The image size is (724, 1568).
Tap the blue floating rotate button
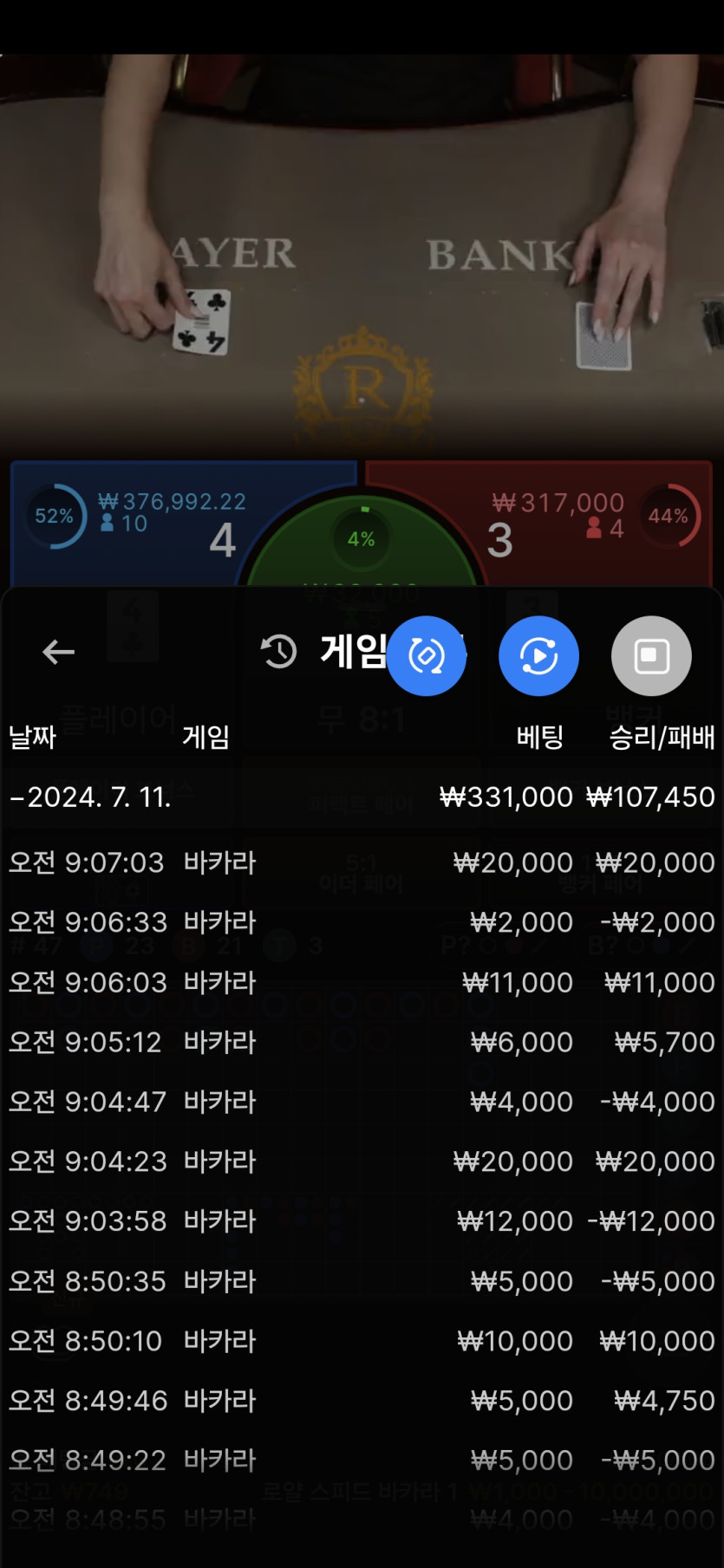(426, 656)
